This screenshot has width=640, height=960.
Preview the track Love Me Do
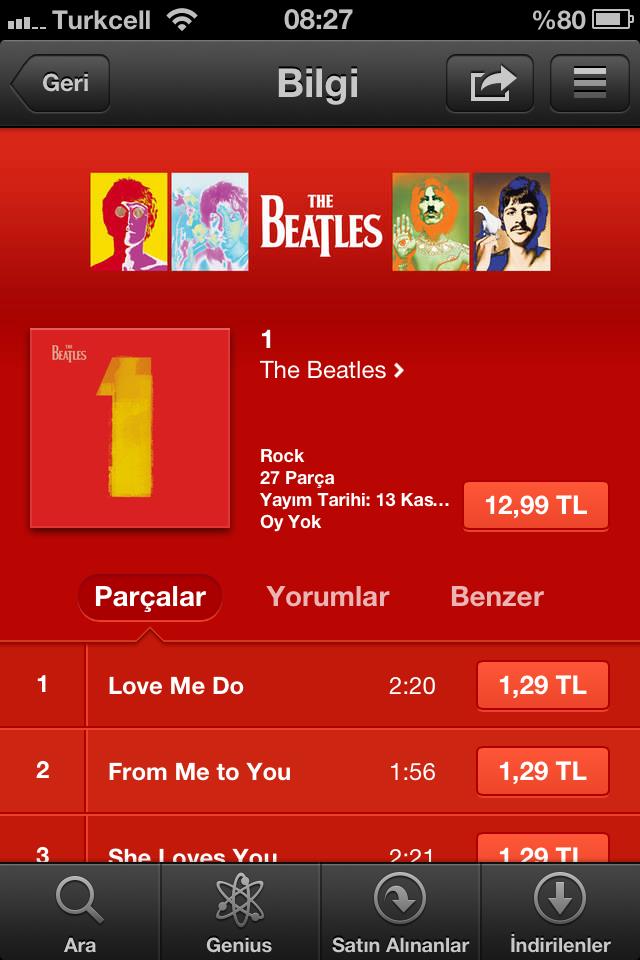(176, 686)
